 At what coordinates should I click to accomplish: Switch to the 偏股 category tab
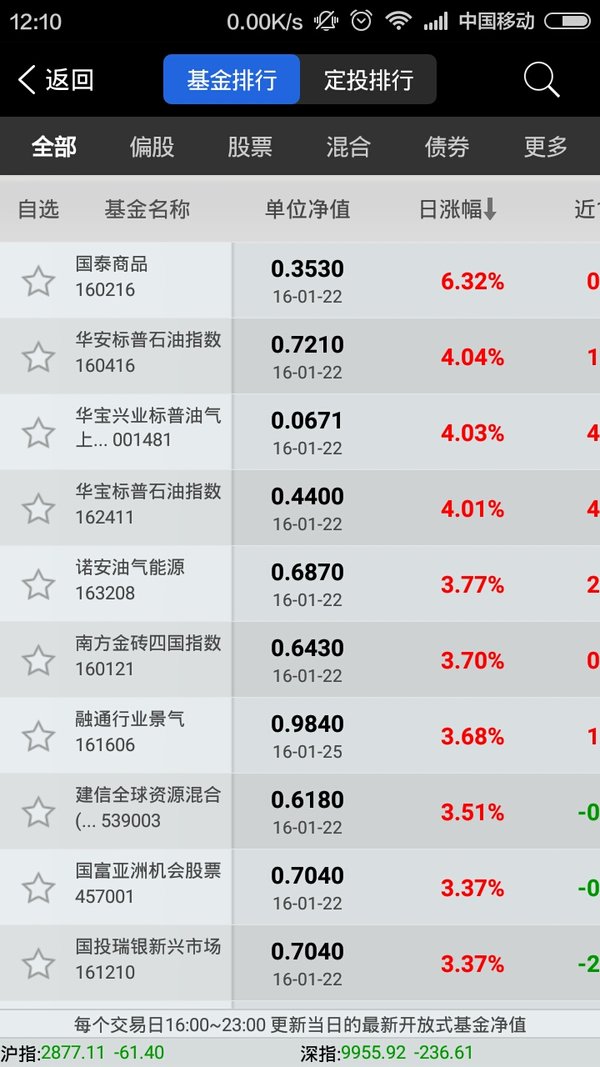click(x=152, y=146)
